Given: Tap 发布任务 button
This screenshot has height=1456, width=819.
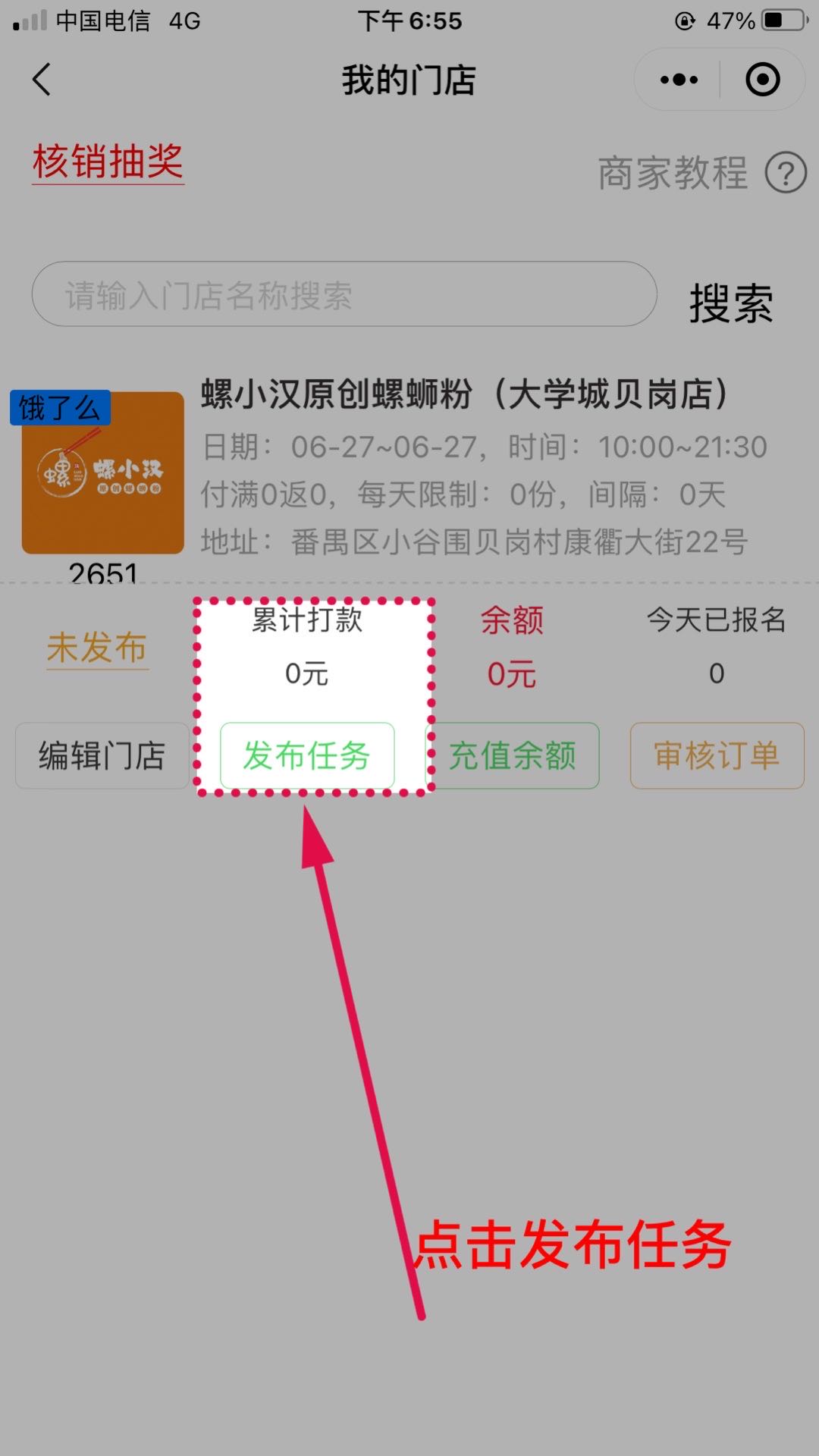Looking at the screenshot, I should tap(307, 756).
